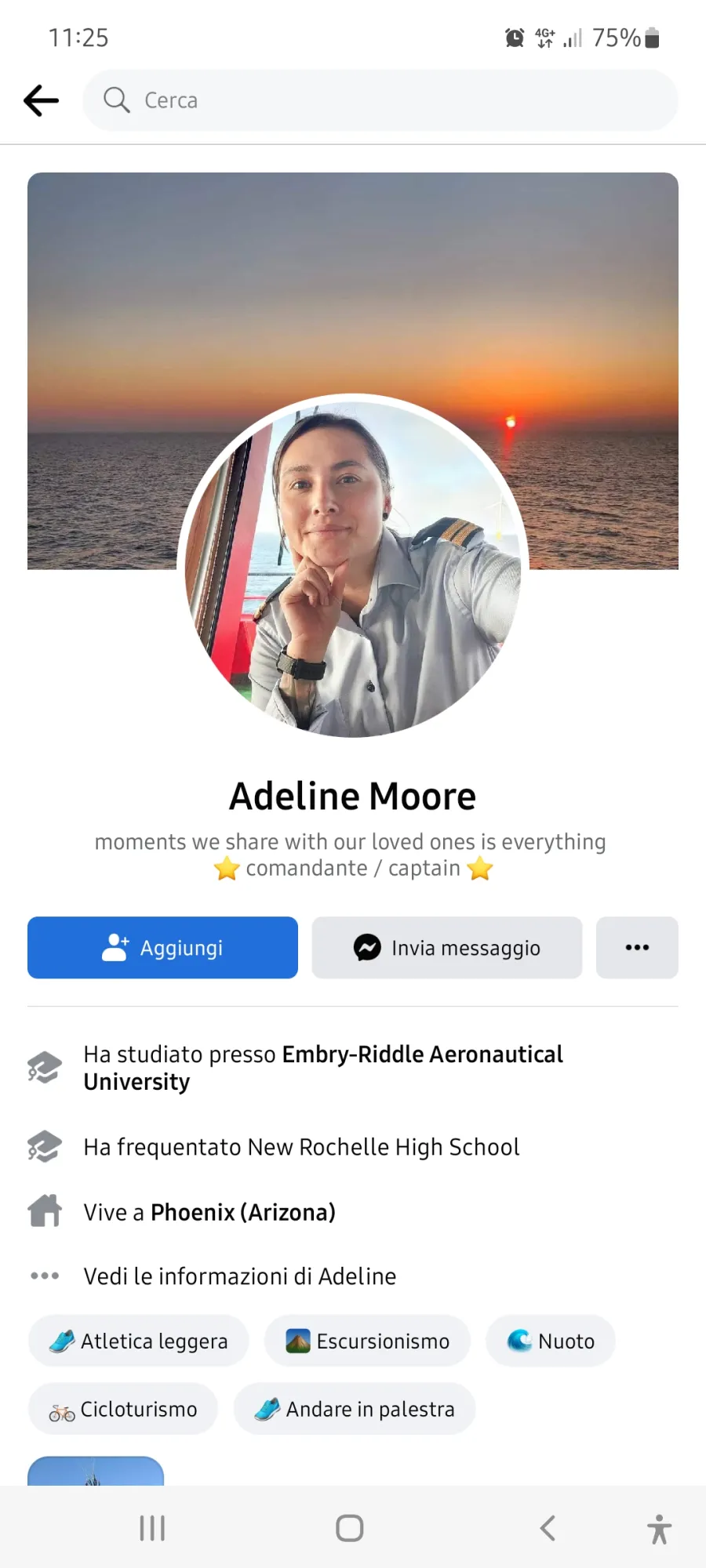This screenshot has width=706, height=1568.
Task: Select the Nuoto hobby chip
Action: click(x=551, y=1341)
